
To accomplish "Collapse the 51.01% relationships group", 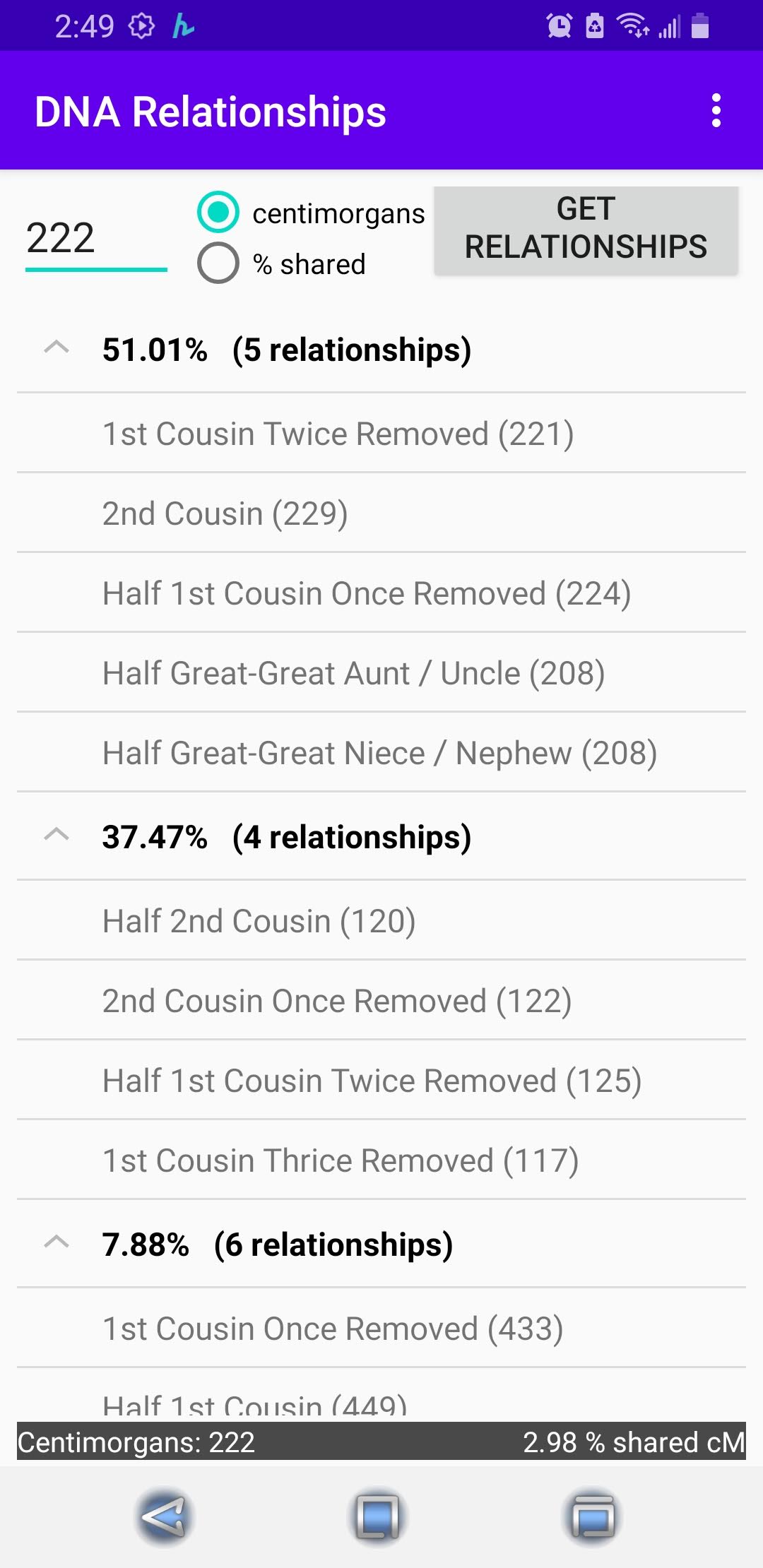I will point(57,348).
